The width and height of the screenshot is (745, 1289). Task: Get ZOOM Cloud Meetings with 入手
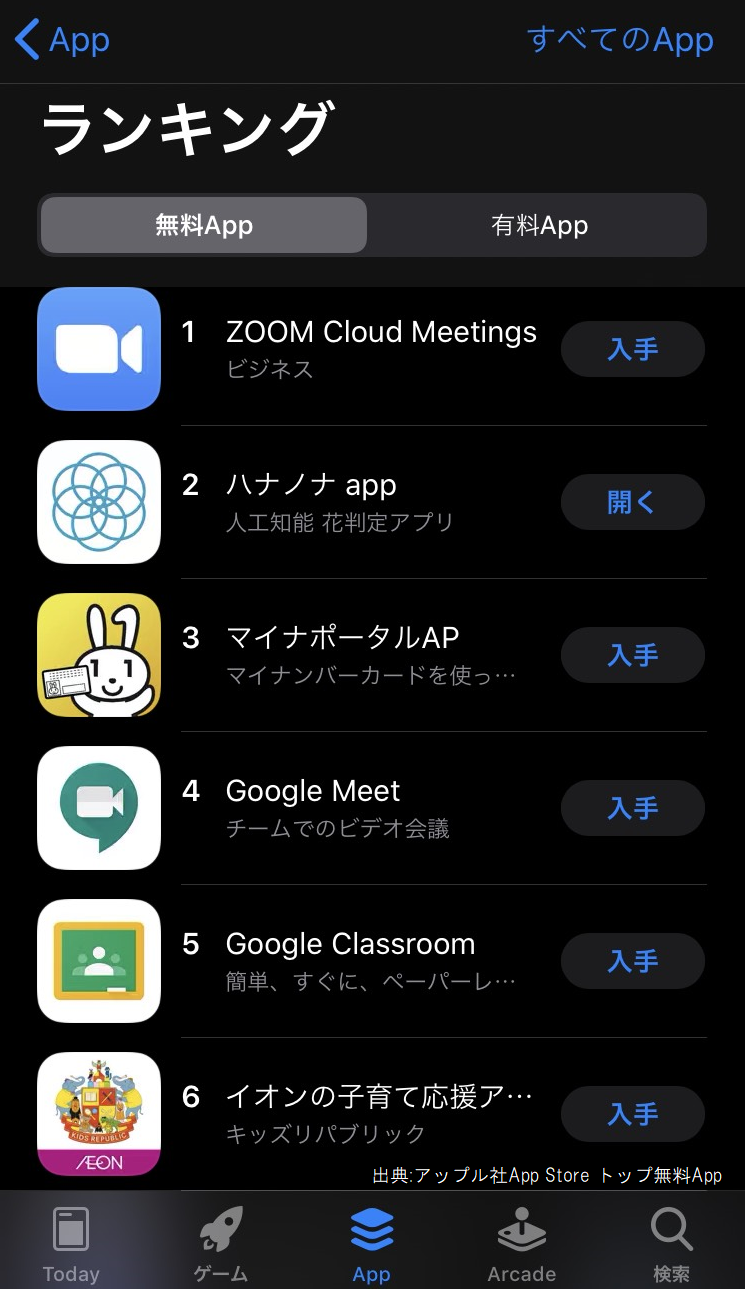tap(632, 349)
